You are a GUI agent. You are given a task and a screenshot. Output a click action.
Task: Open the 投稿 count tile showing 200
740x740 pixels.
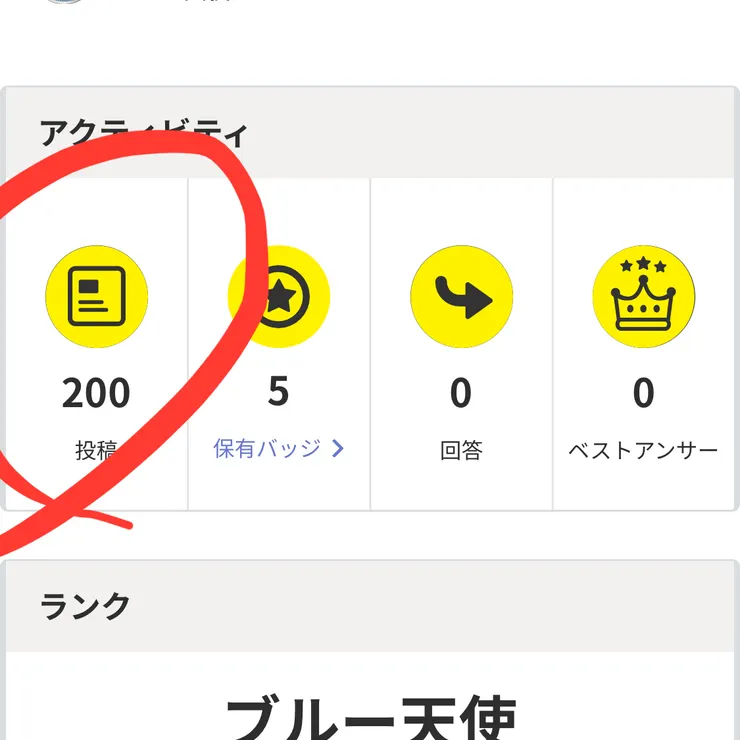tap(96, 345)
